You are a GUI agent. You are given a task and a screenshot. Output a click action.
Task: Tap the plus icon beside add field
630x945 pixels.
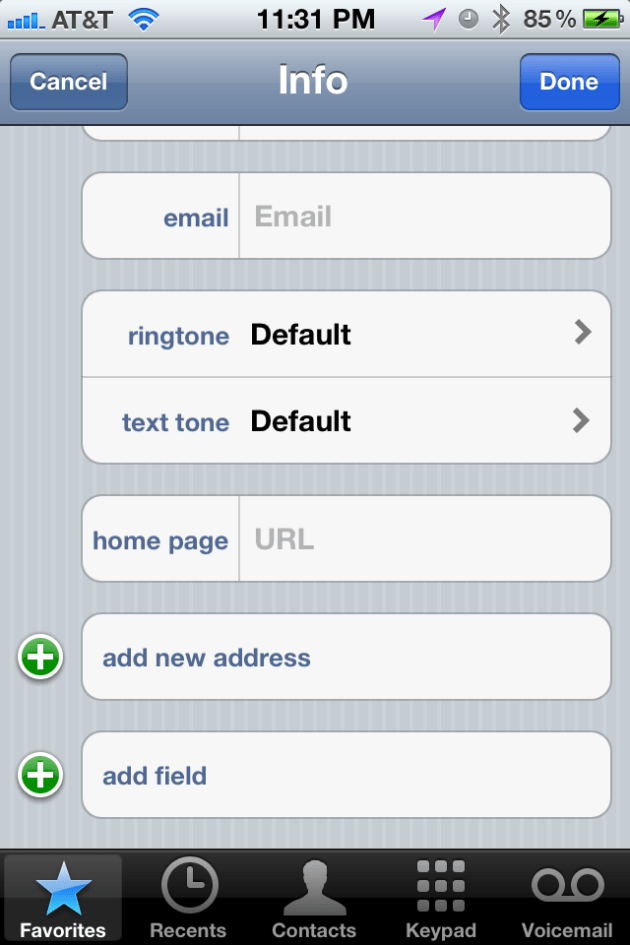pos(41,775)
